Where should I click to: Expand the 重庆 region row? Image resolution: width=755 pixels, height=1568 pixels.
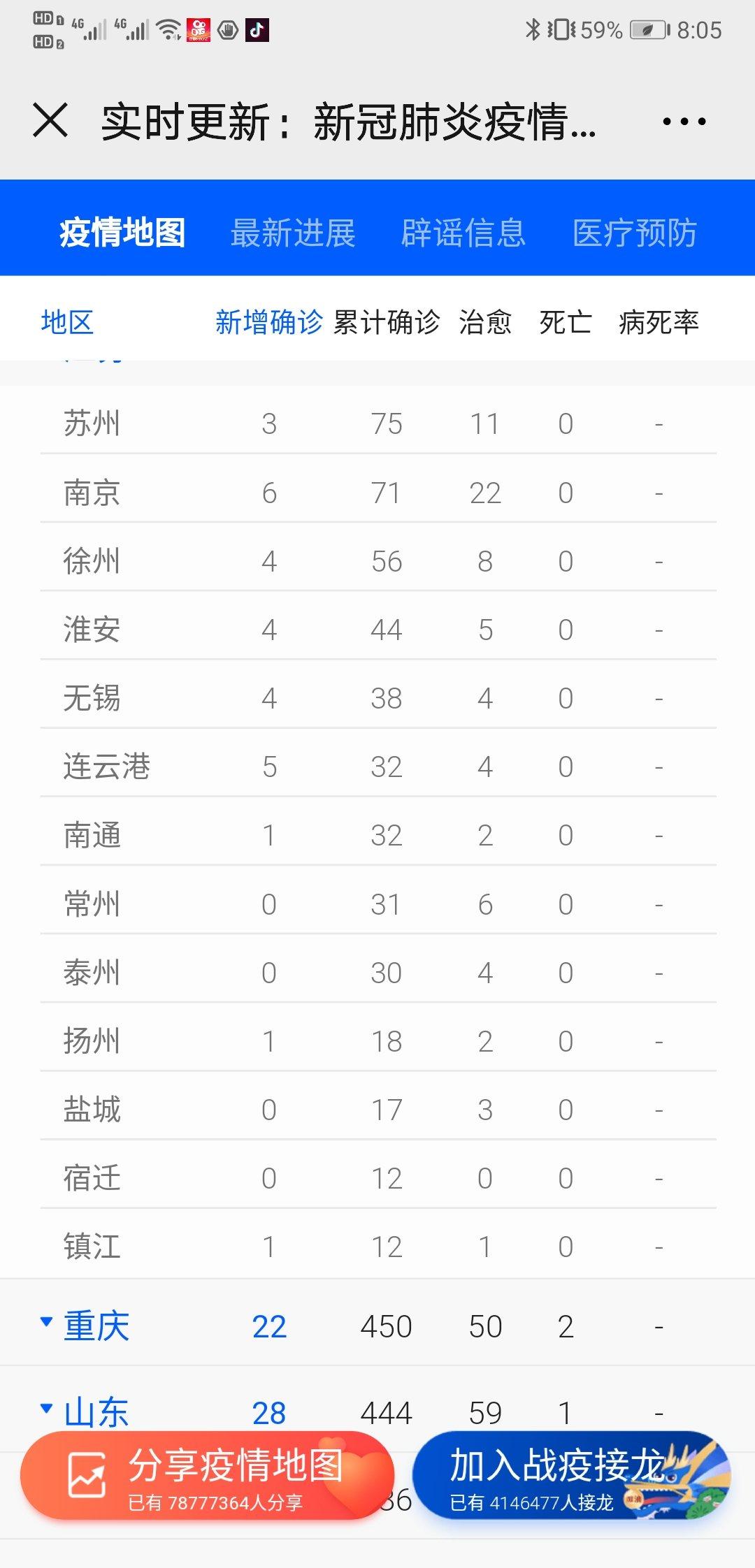(x=95, y=1326)
